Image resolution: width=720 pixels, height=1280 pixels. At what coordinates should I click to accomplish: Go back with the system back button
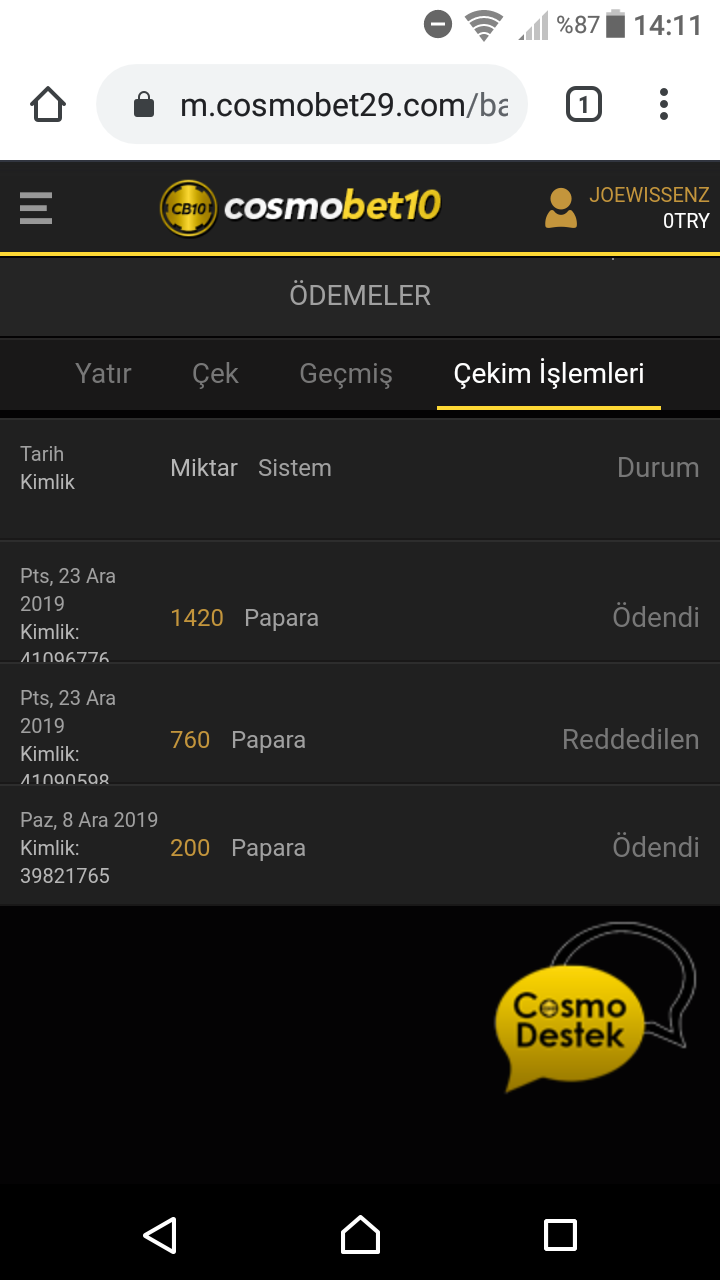tap(160, 1235)
